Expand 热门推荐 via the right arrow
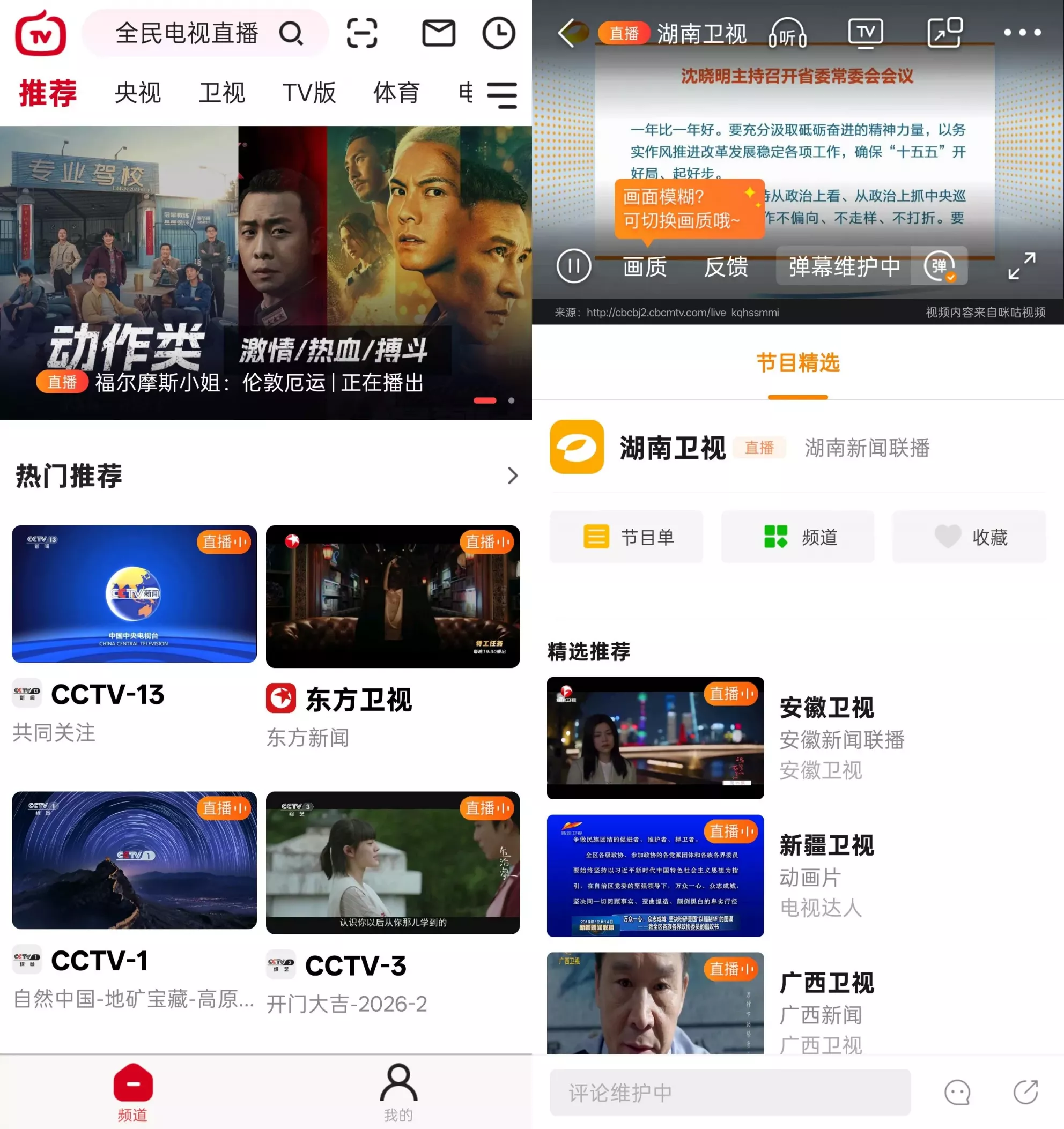The image size is (1064, 1129). [x=513, y=476]
